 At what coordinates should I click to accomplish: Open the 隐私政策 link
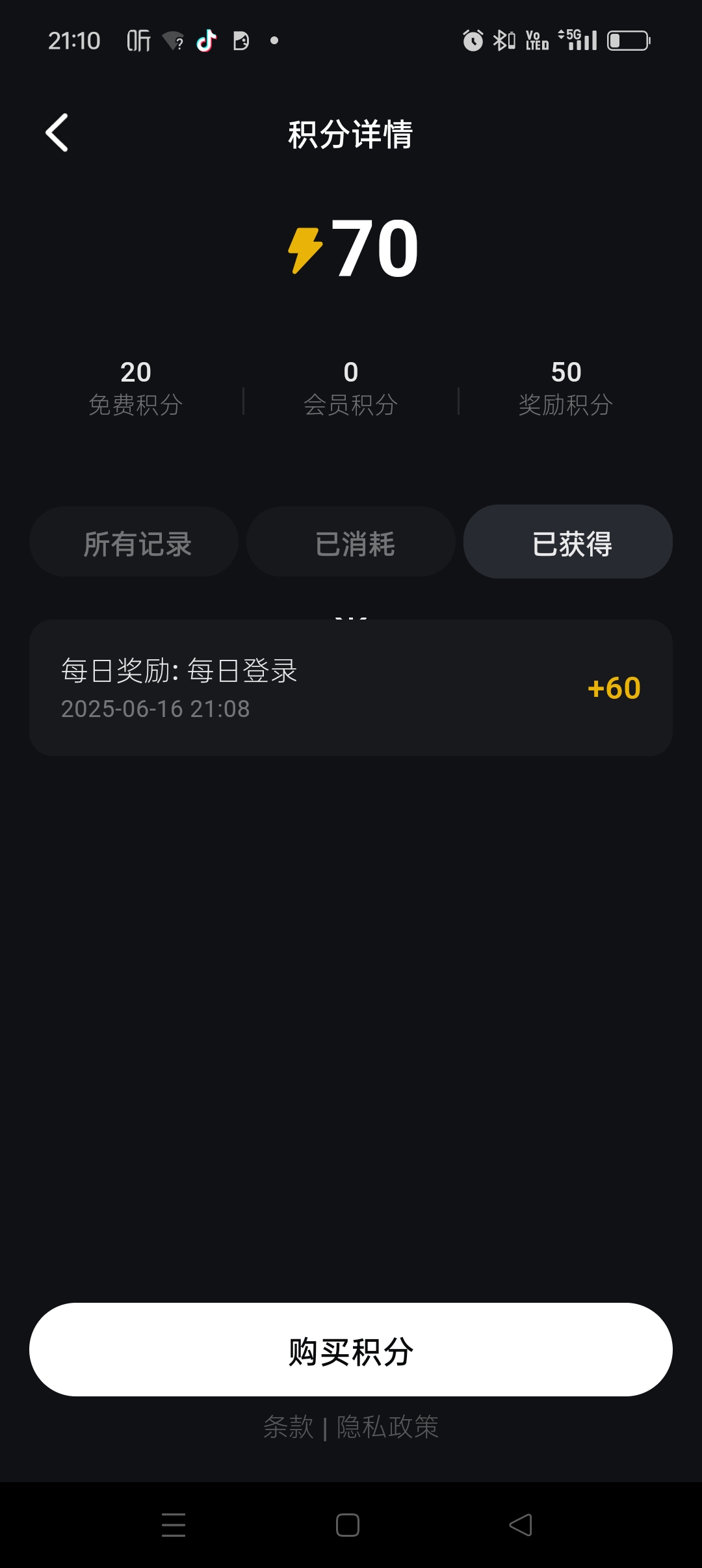click(387, 1428)
